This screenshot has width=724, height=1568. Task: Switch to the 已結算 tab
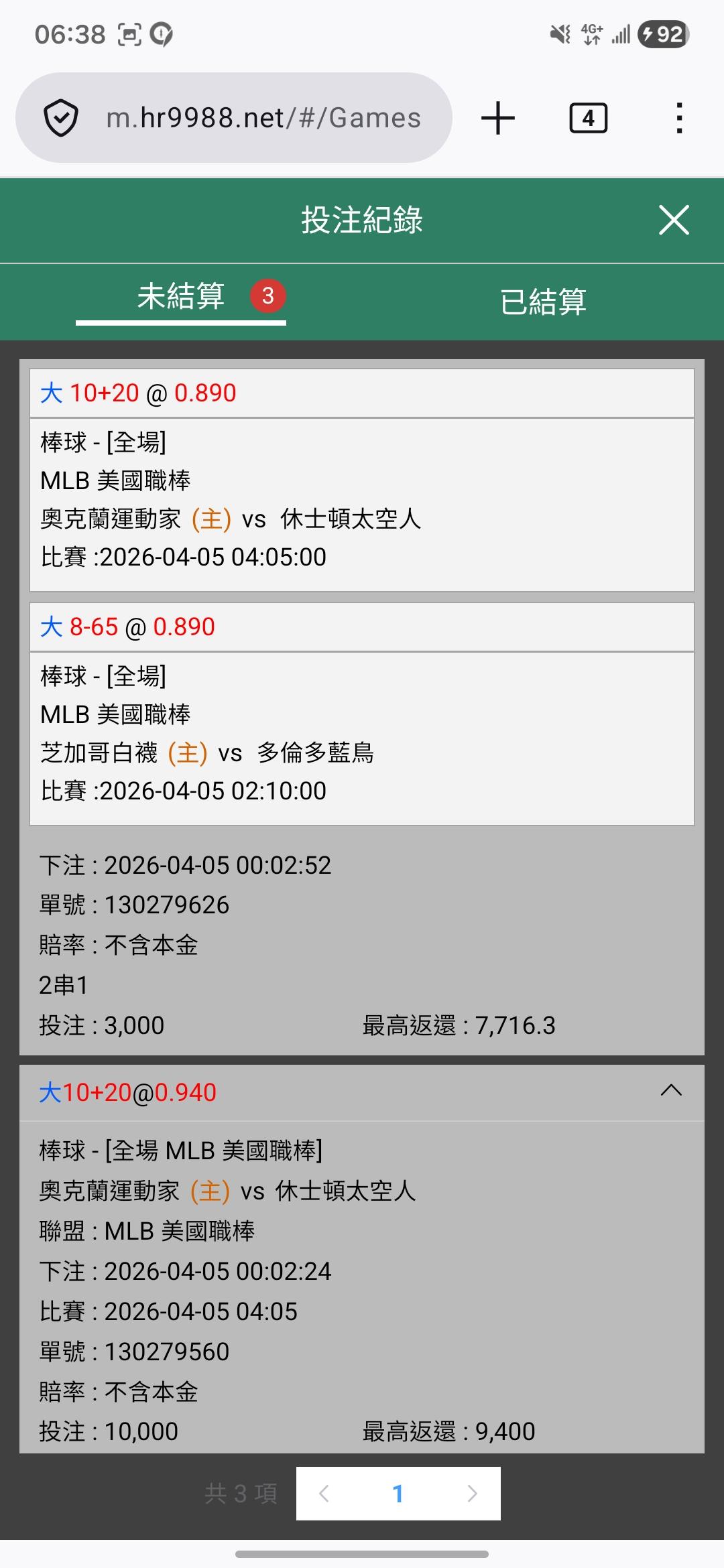click(x=543, y=302)
